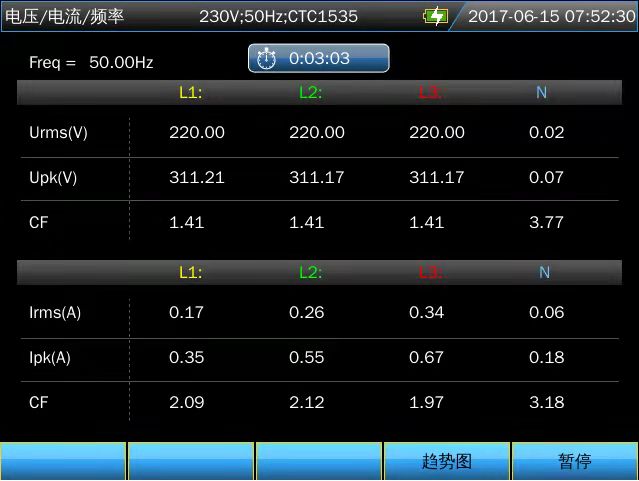Viewport: 639px width, 481px height.
Task: Pause measurement with 暂停 button
Action: click(x=575, y=461)
